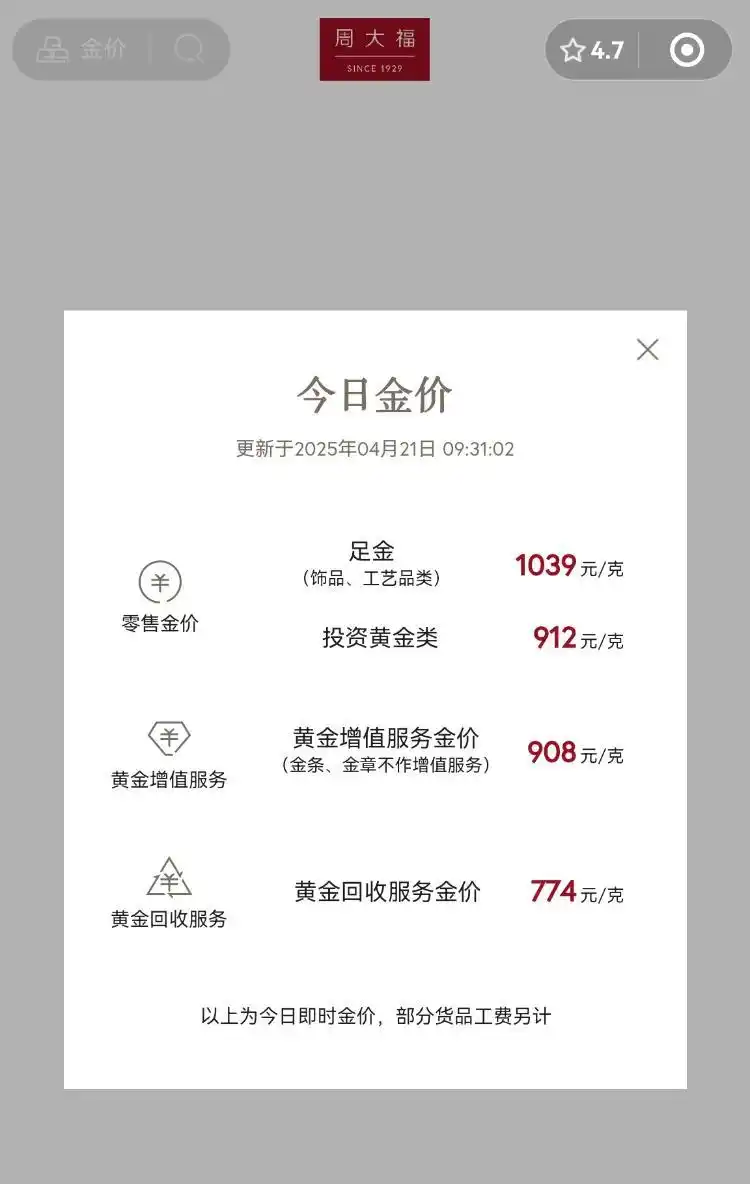This screenshot has height=1184, width=750.
Task: Close the 今日金价 popup with the X
Action: (647, 350)
